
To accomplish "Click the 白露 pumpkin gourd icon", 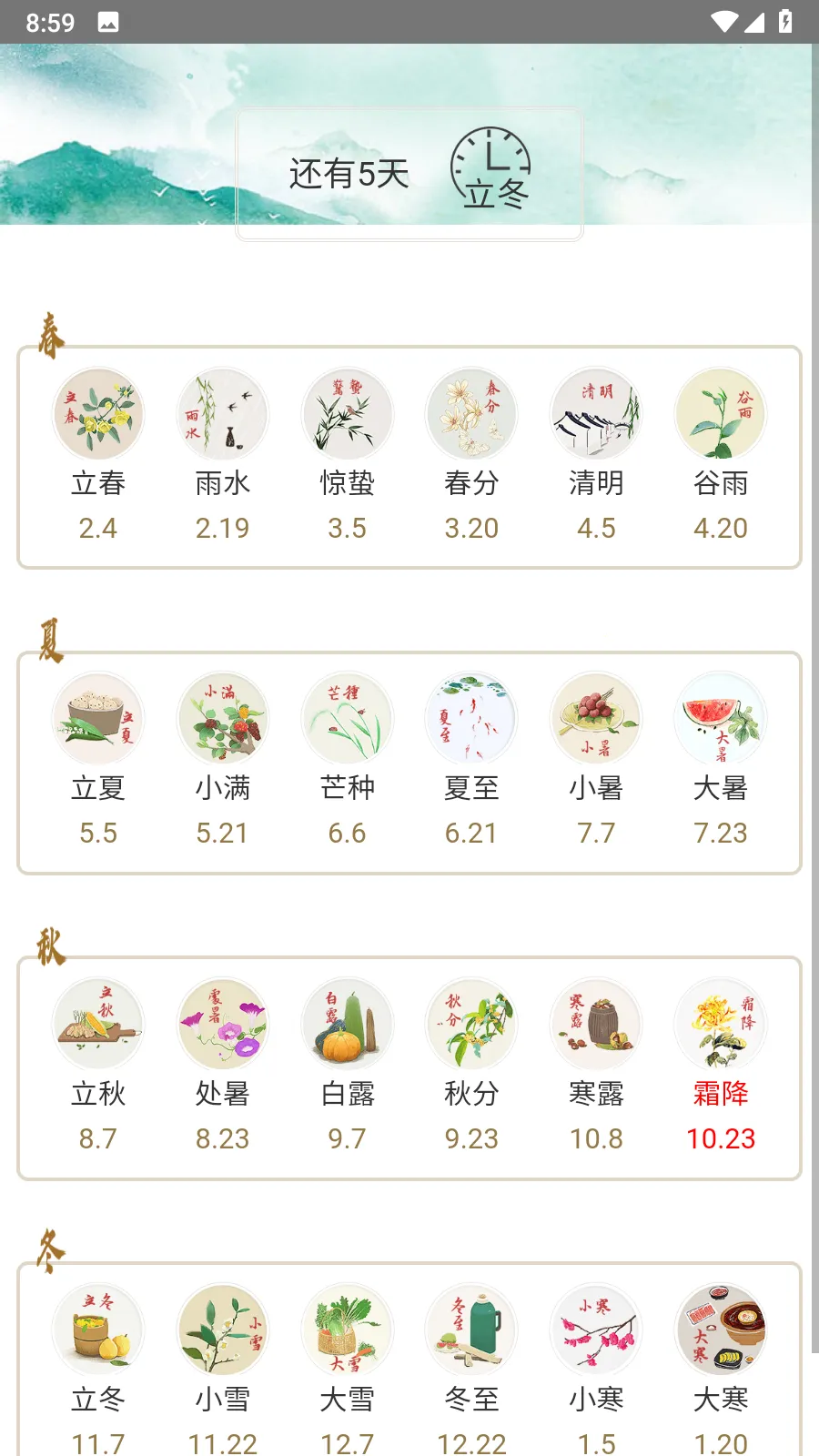I will [348, 1024].
